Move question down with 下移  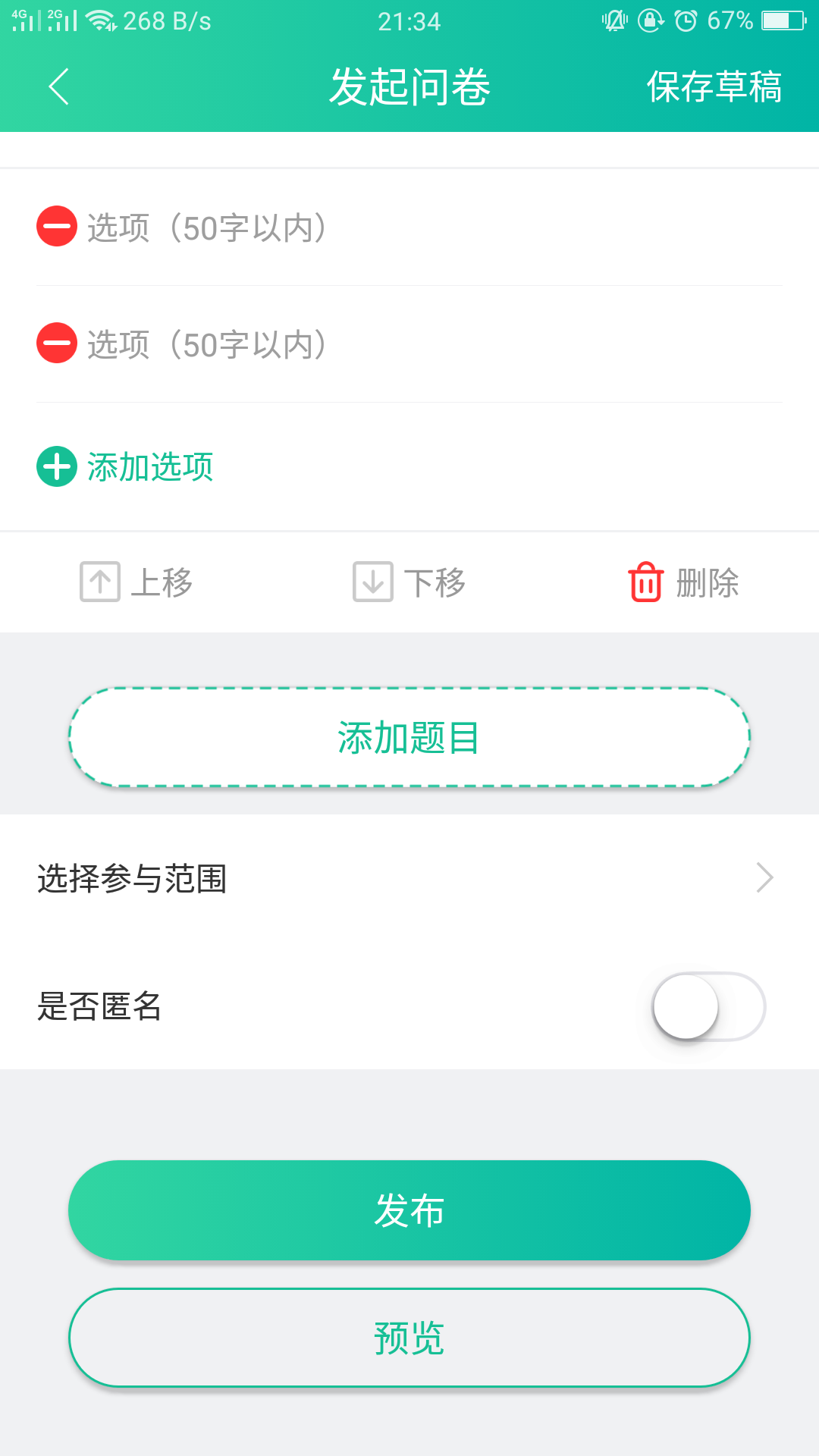click(409, 582)
